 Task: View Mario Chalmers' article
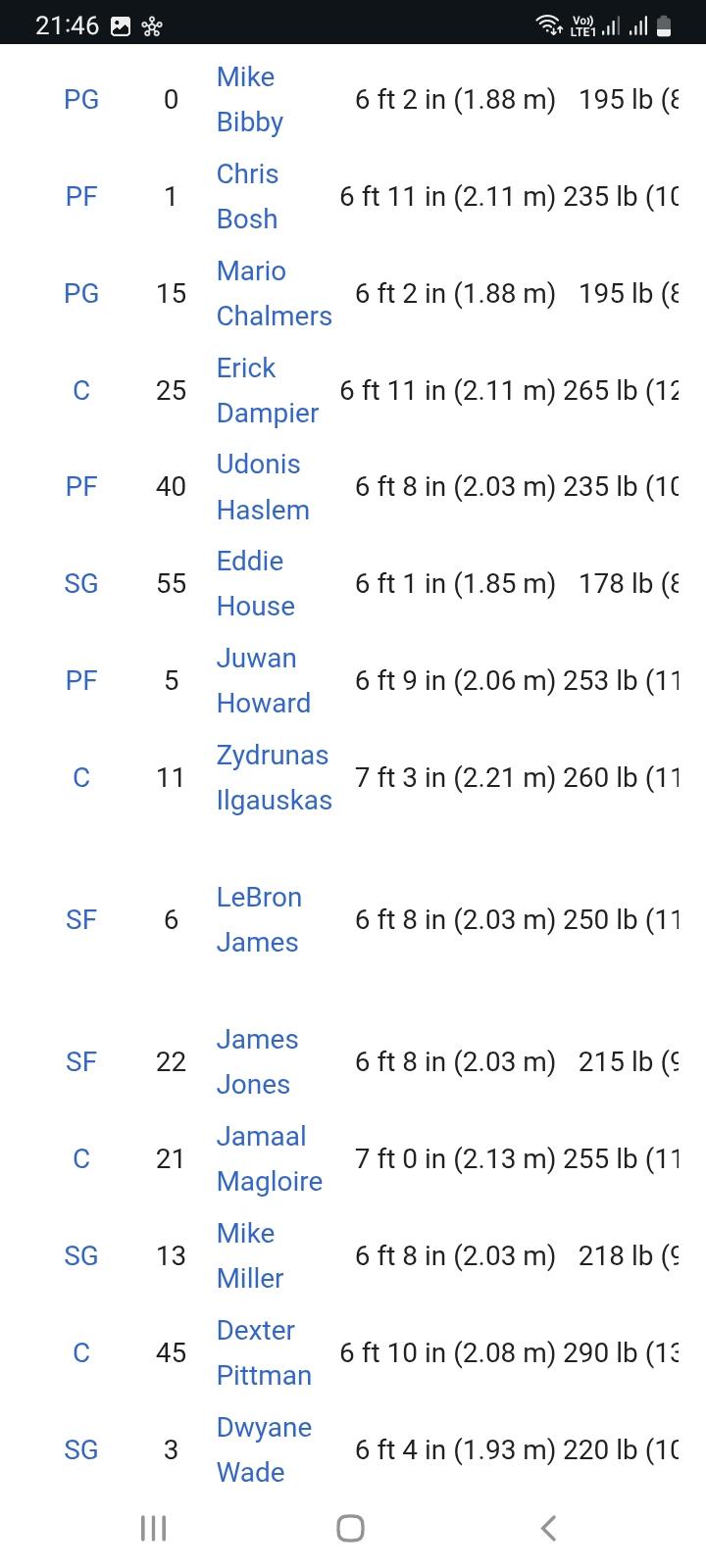[x=274, y=293]
